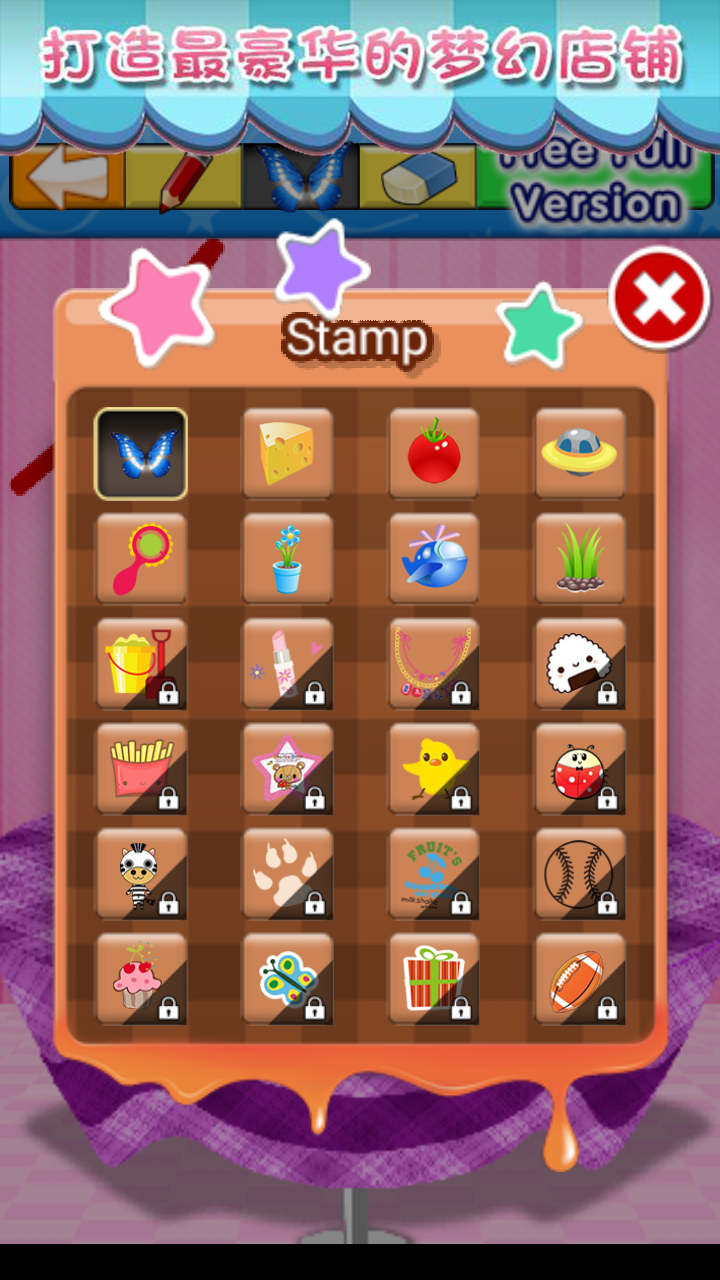Screen dimensions: 720x1280
Task: Tap the locked french fries stamp
Action: pyautogui.click(x=141, y=768)
